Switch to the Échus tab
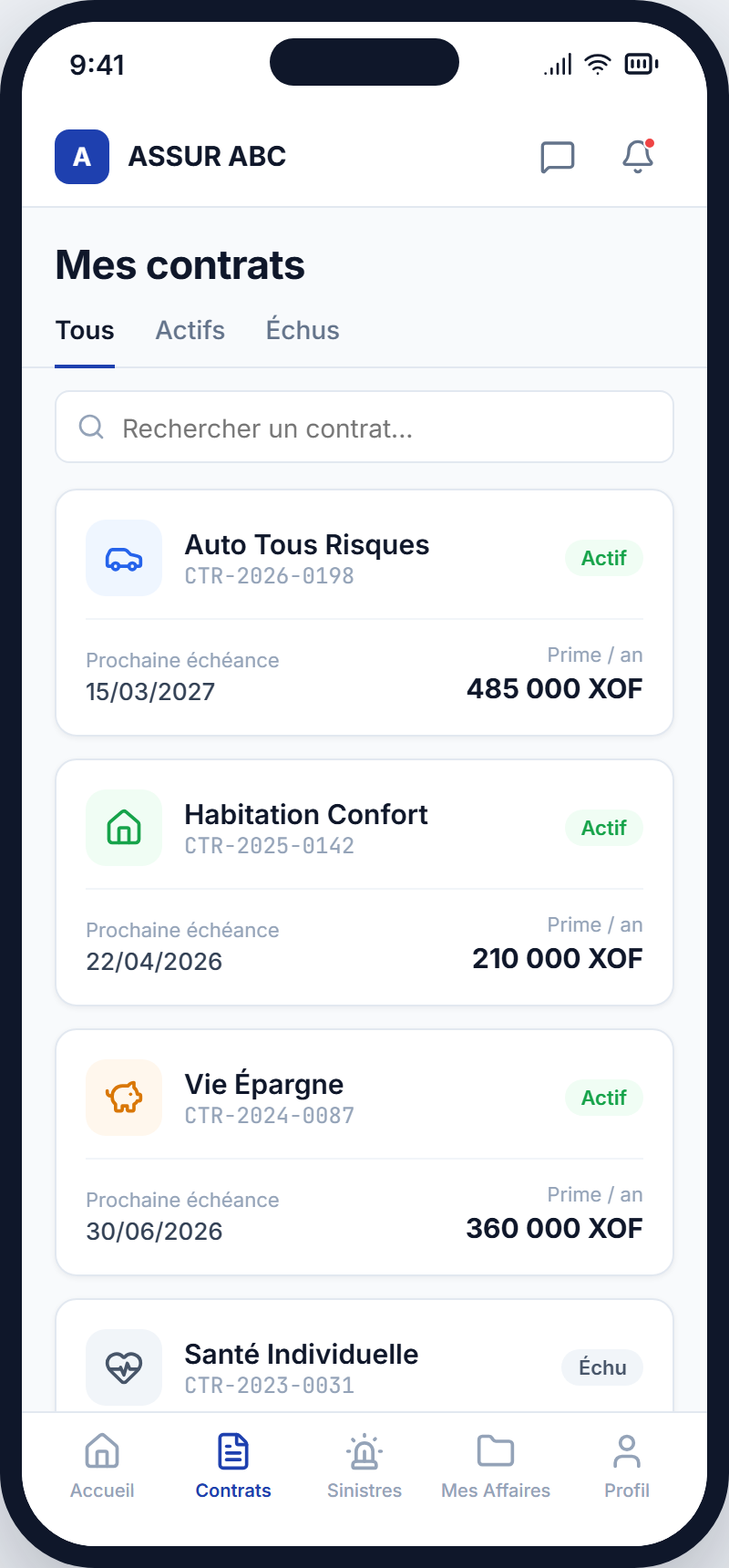Screen dimensions: 729x1568 point(303,330)
